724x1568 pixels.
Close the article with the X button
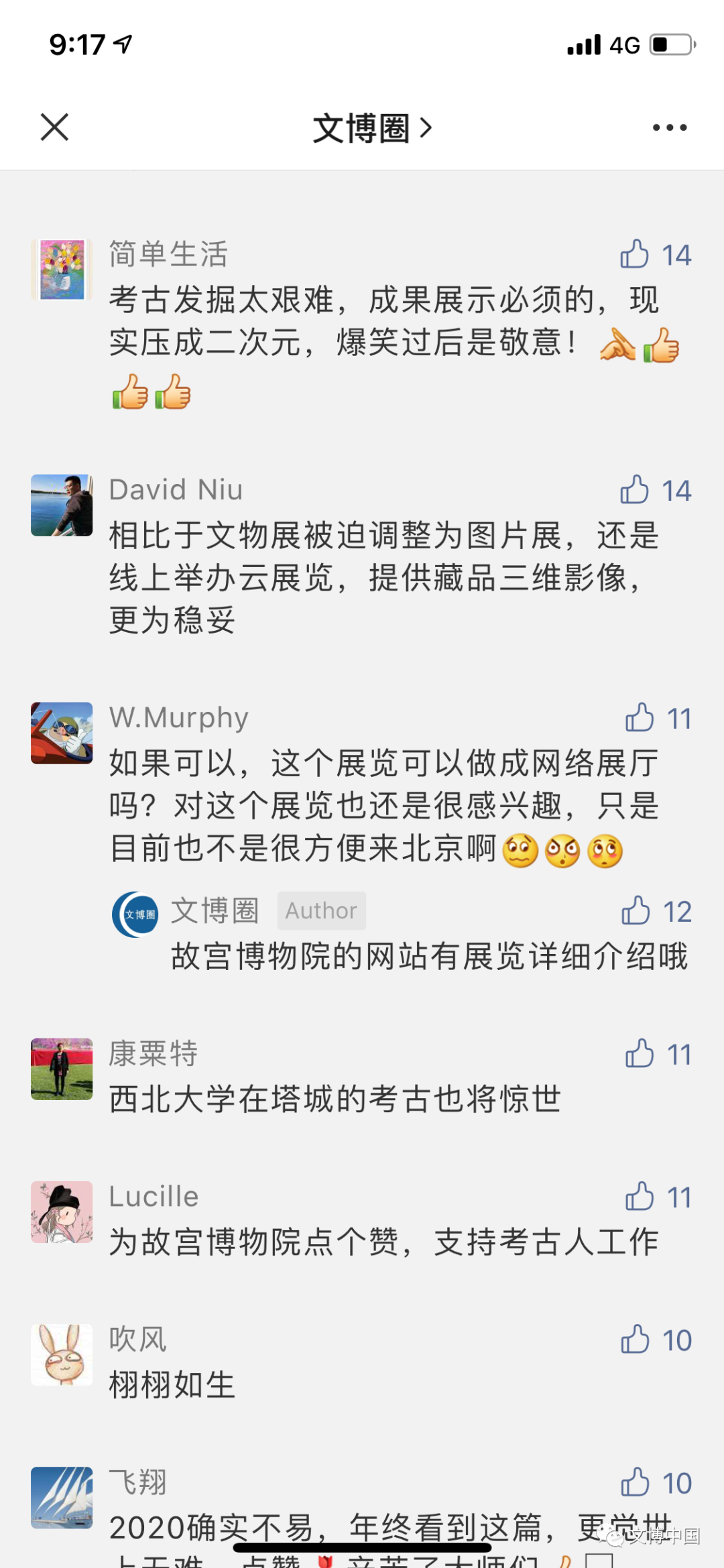(x=54, y=127)
